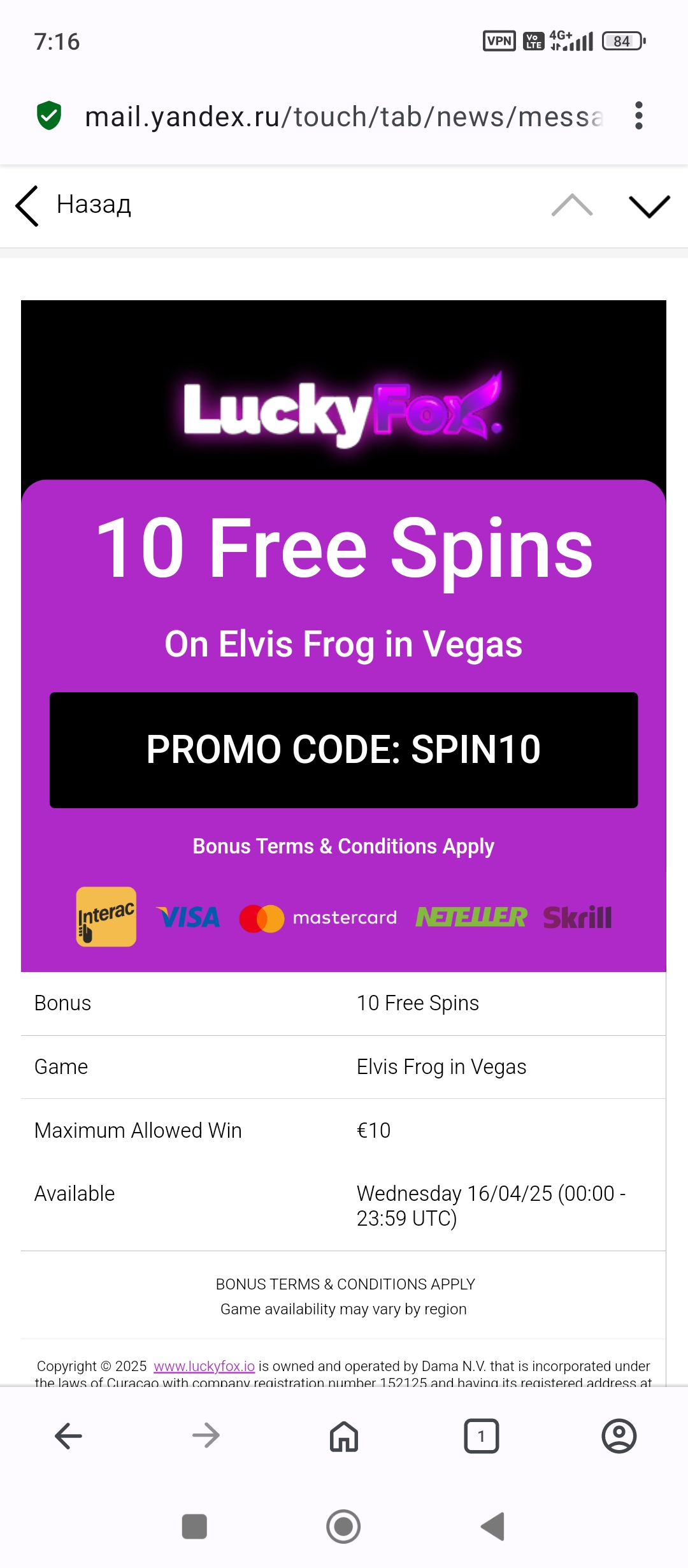Jump to the previous message with up chevron
The width and height of the screenshot is (688, 1568).
point(571,206)
